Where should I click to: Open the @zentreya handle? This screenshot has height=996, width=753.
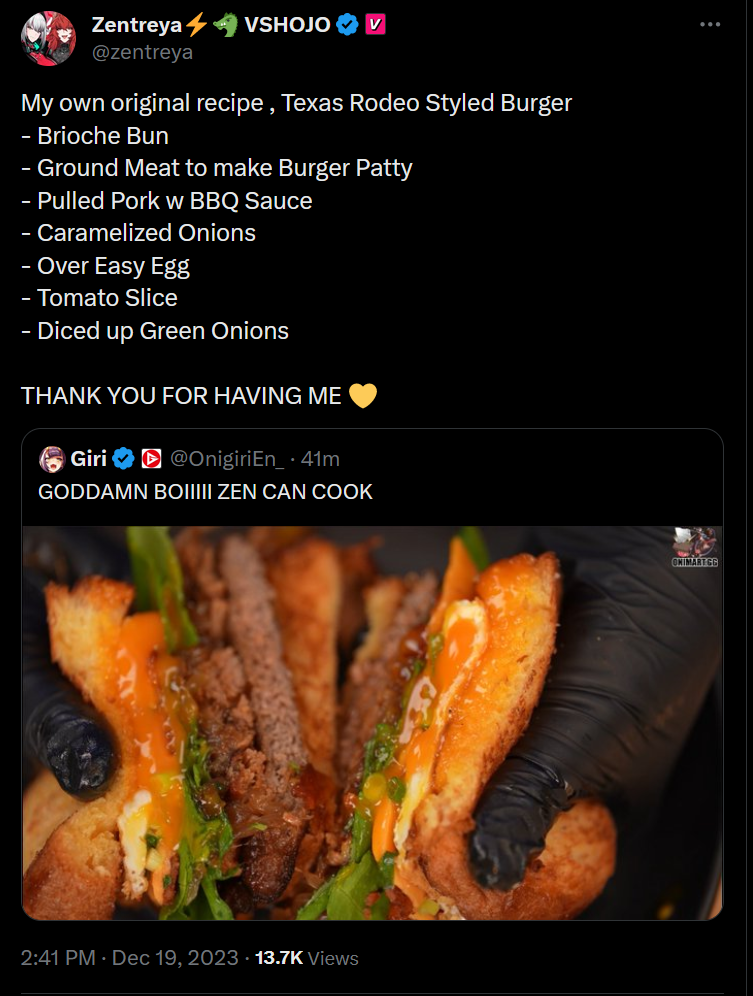click(142, 53)
